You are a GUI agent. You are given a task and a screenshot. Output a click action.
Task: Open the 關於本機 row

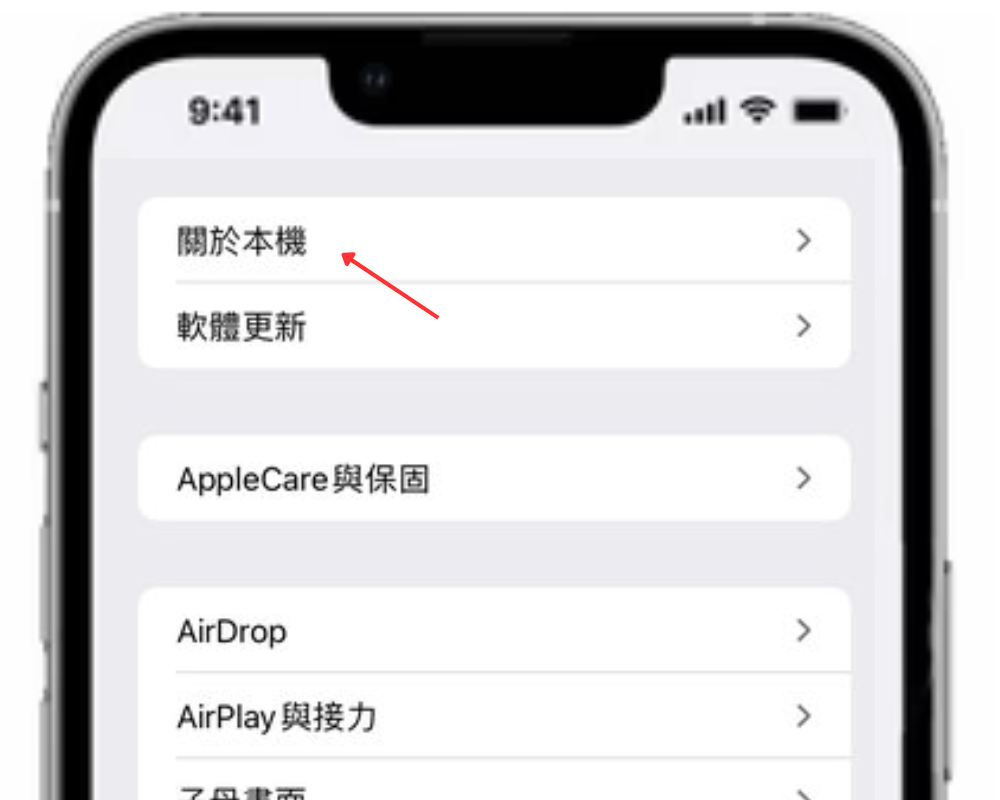tap(493, 241)
